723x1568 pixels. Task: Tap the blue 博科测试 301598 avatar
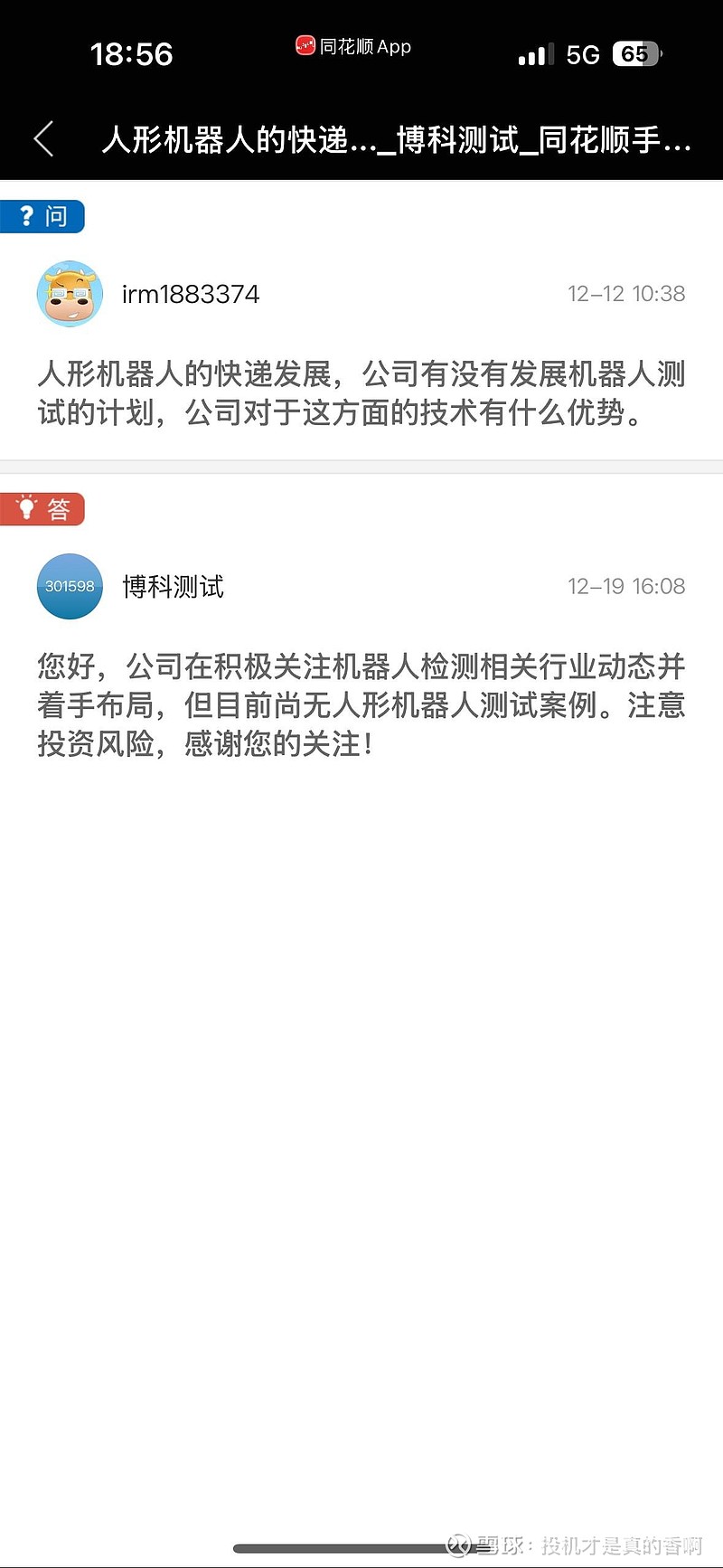pyautogui.click(x=70, y=586)
